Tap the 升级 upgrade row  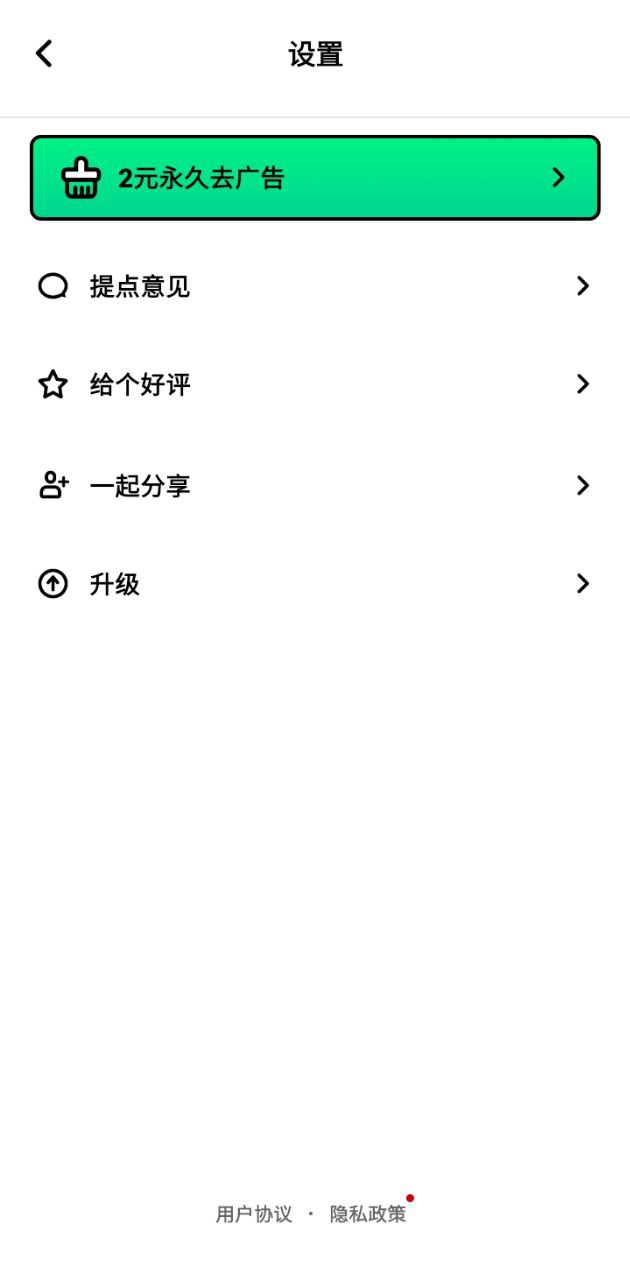pyautogui.click(x=315, y=584)
